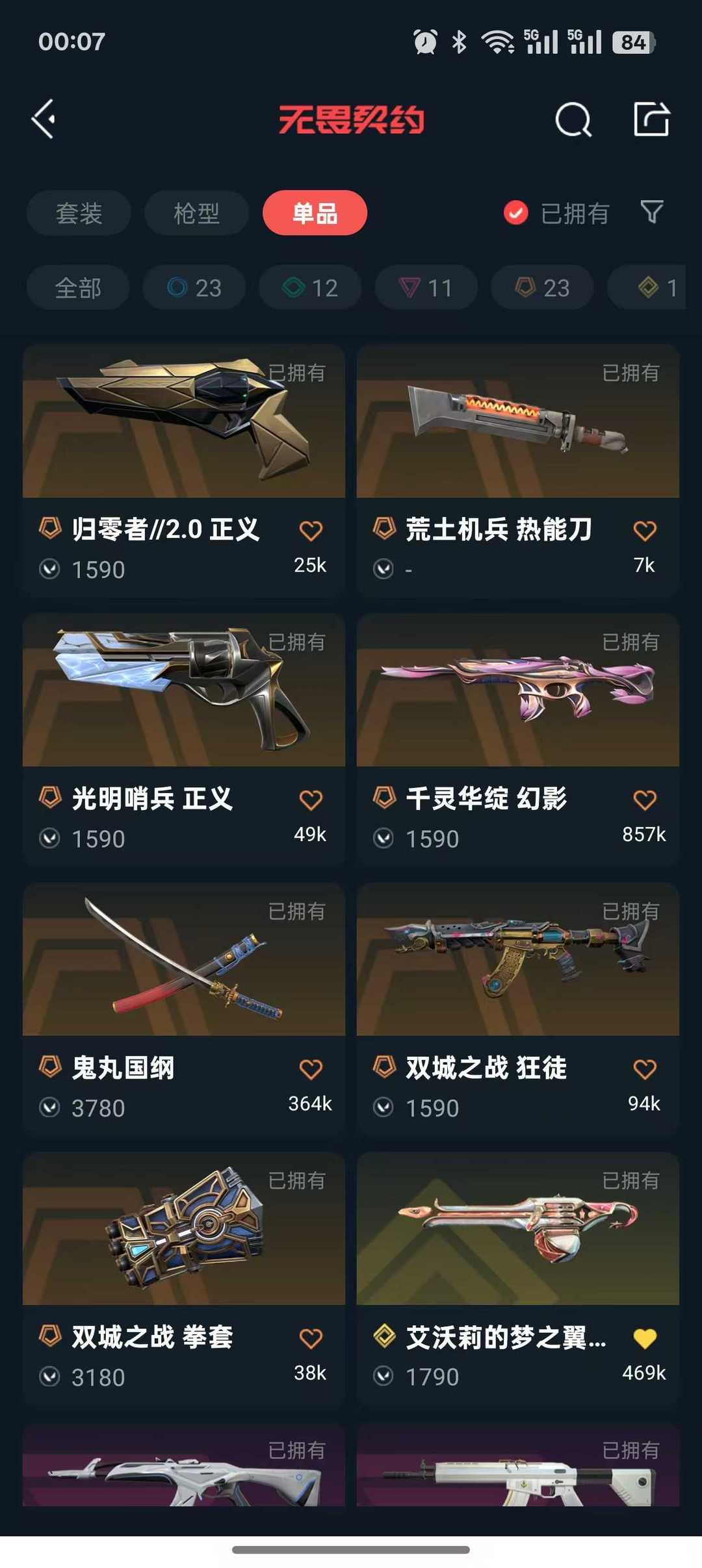Favorite 千灵华绽 幻影 with the heart
The image size is (702, 1568).
[x=645, y=798]
